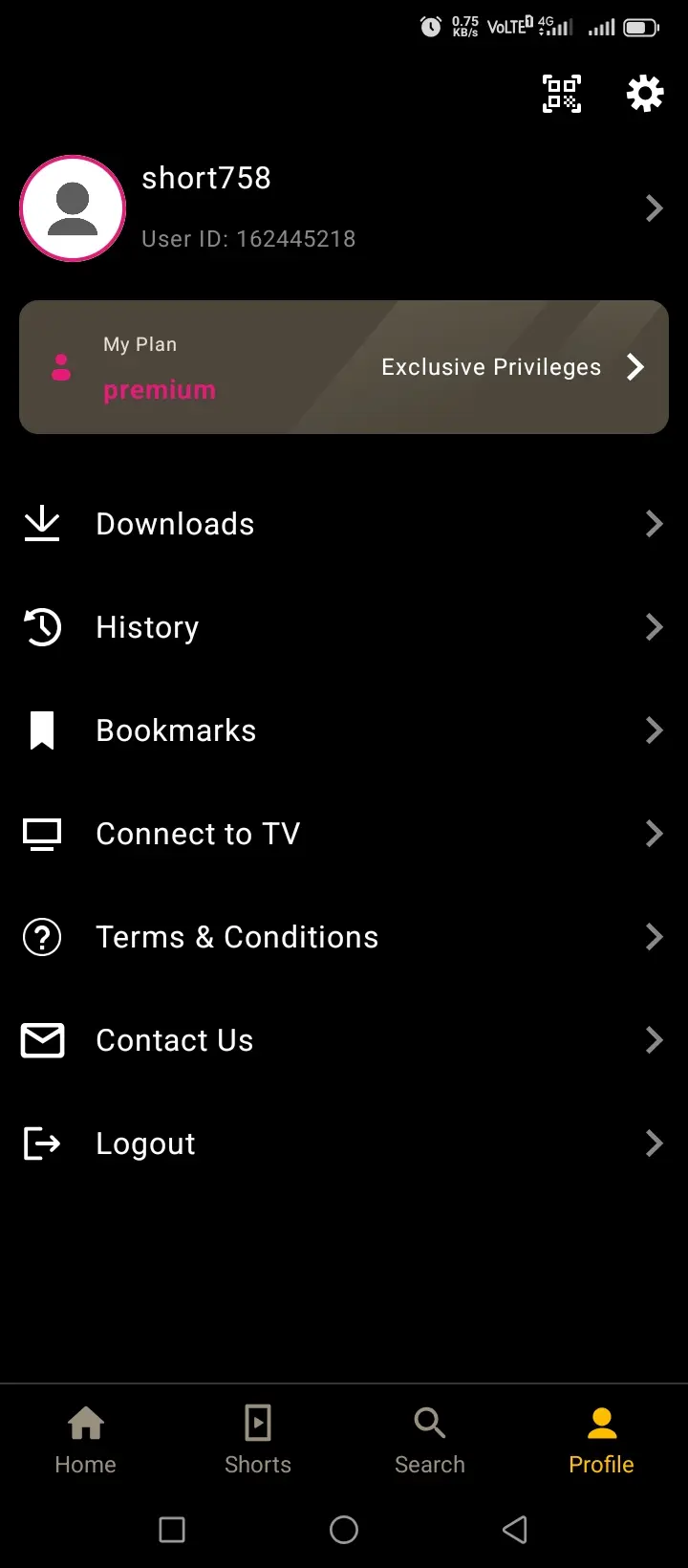Switch to the Shorts tab
Image resolution: width=688 pixels, height=1568 pixels.
tap(258, 1442)
